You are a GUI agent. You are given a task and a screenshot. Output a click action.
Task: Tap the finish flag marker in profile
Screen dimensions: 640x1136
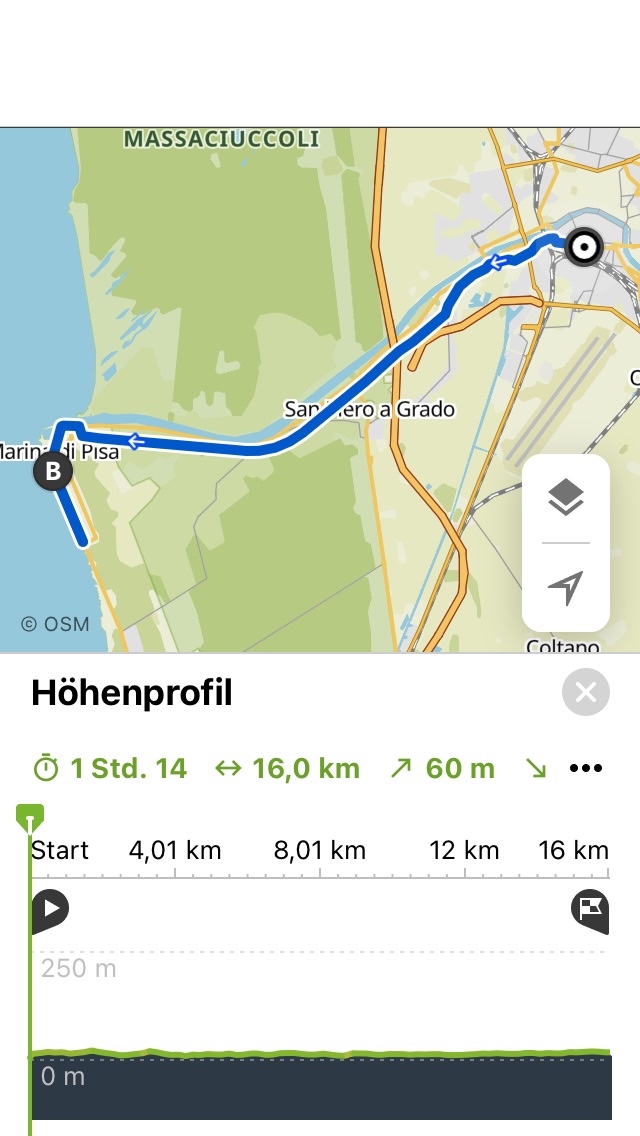click(x=590, y=909)
